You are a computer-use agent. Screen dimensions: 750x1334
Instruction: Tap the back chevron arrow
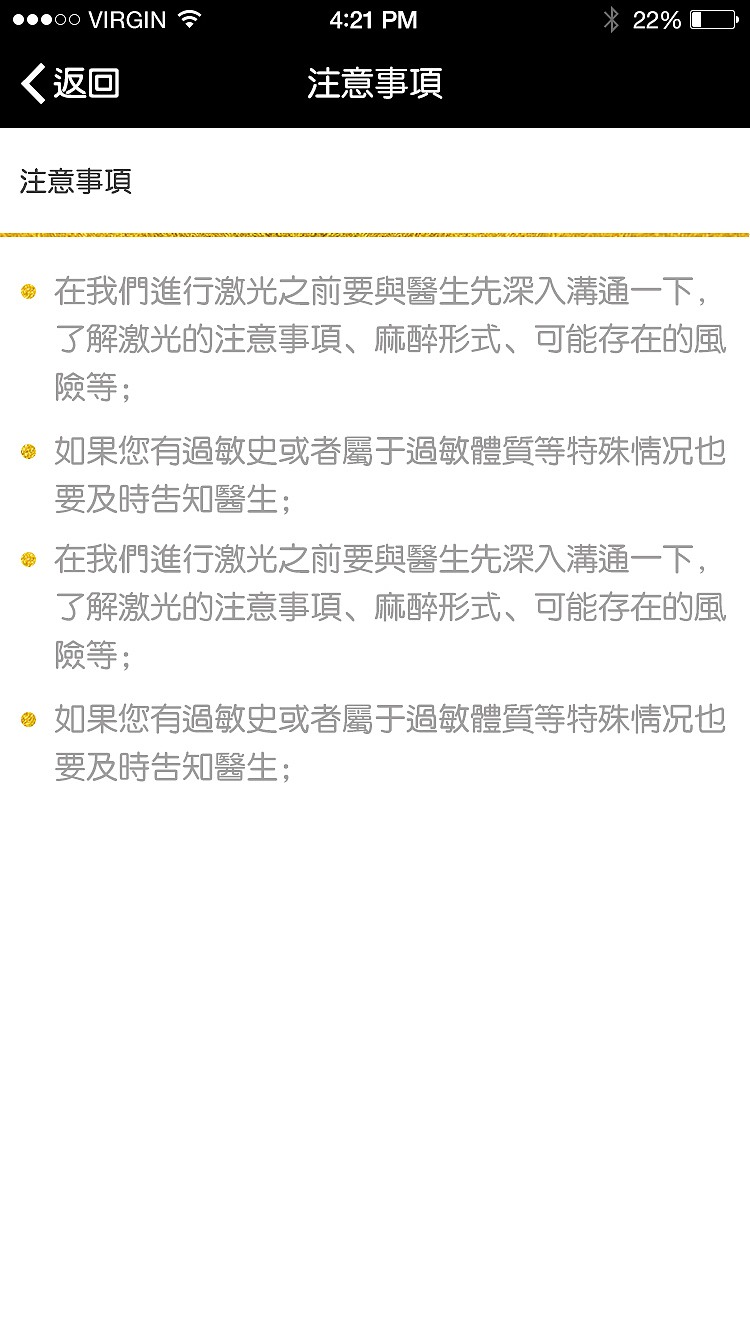[x=31, y=85]
